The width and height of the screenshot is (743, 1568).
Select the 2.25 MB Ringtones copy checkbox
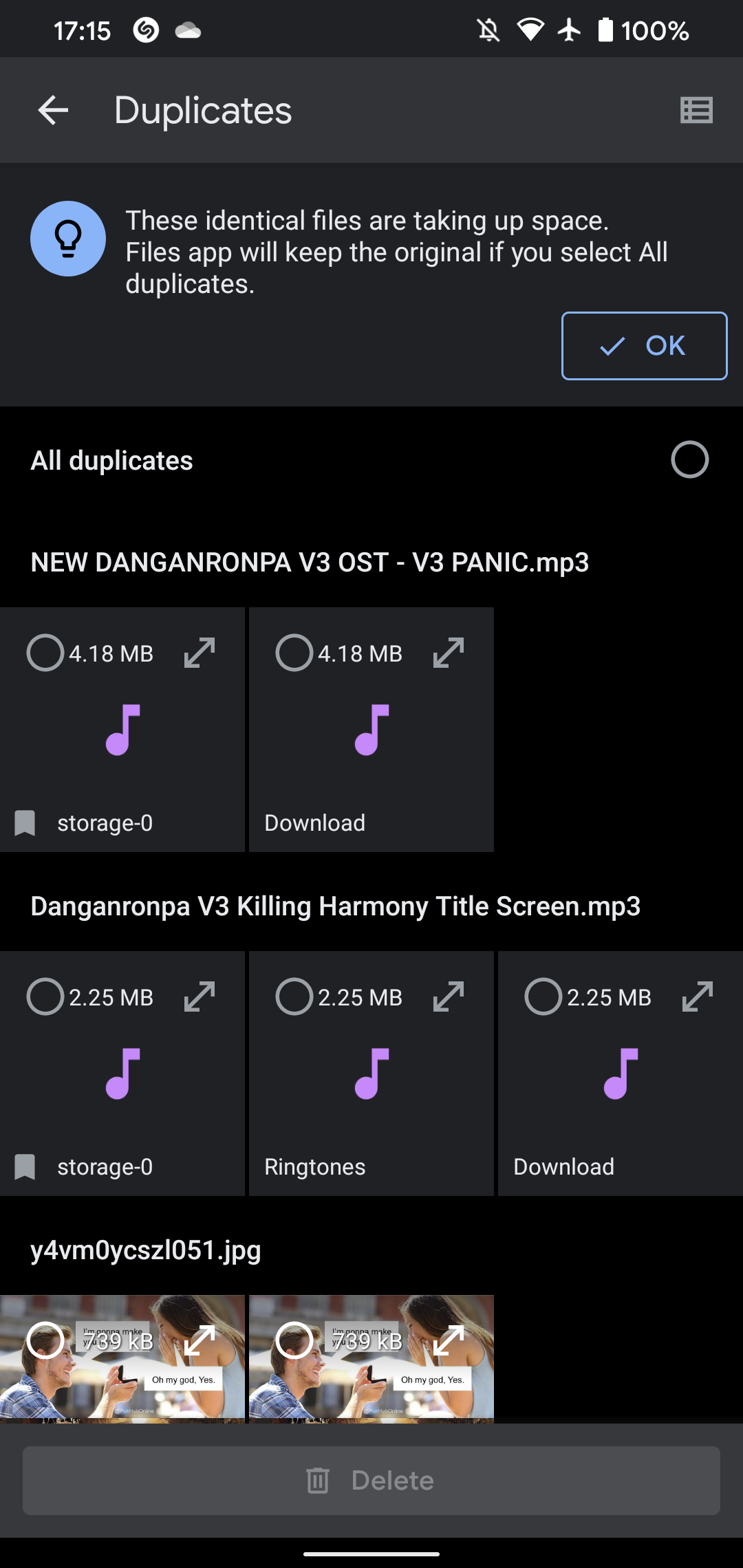294,996
